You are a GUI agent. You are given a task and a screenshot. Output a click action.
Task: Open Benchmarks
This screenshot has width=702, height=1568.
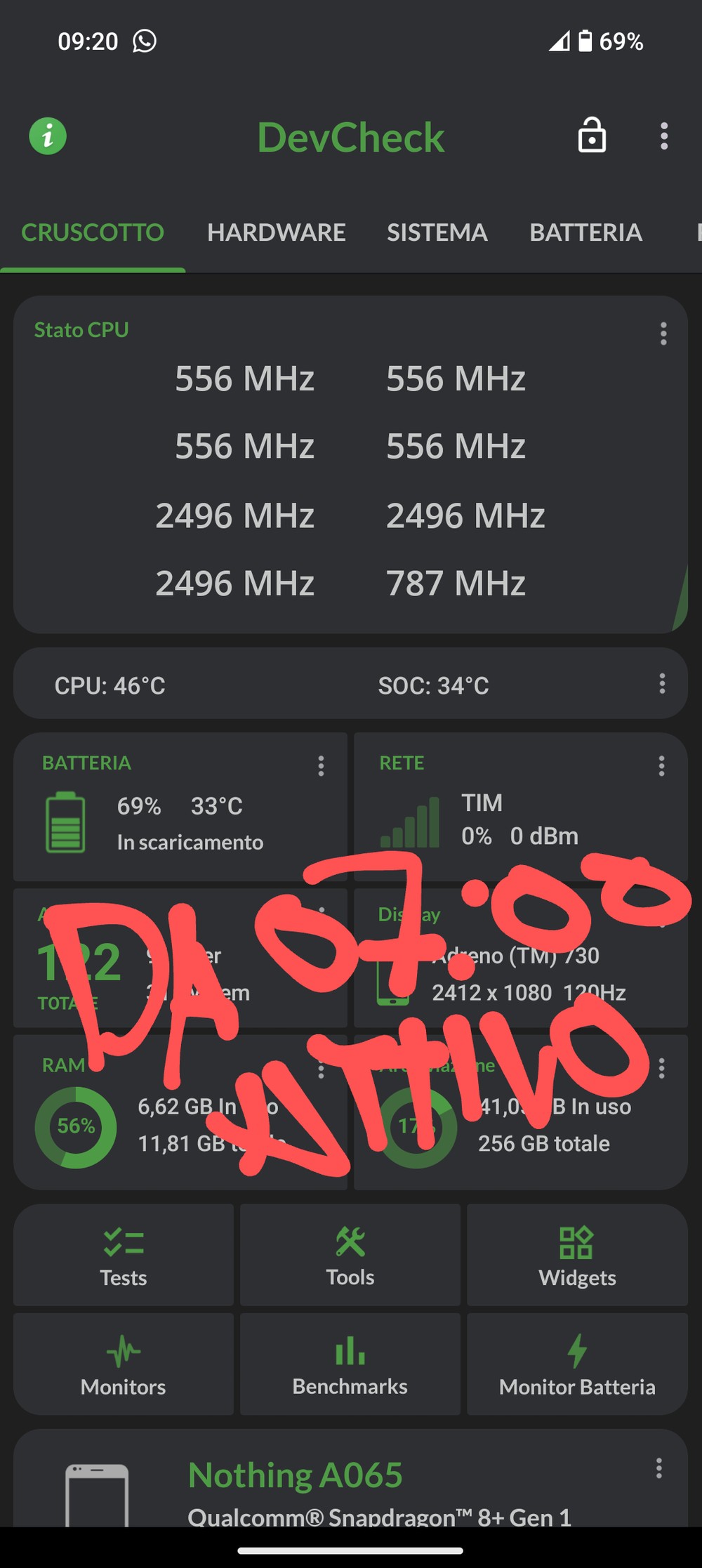pyautogui.click(x=350, y=1364)
